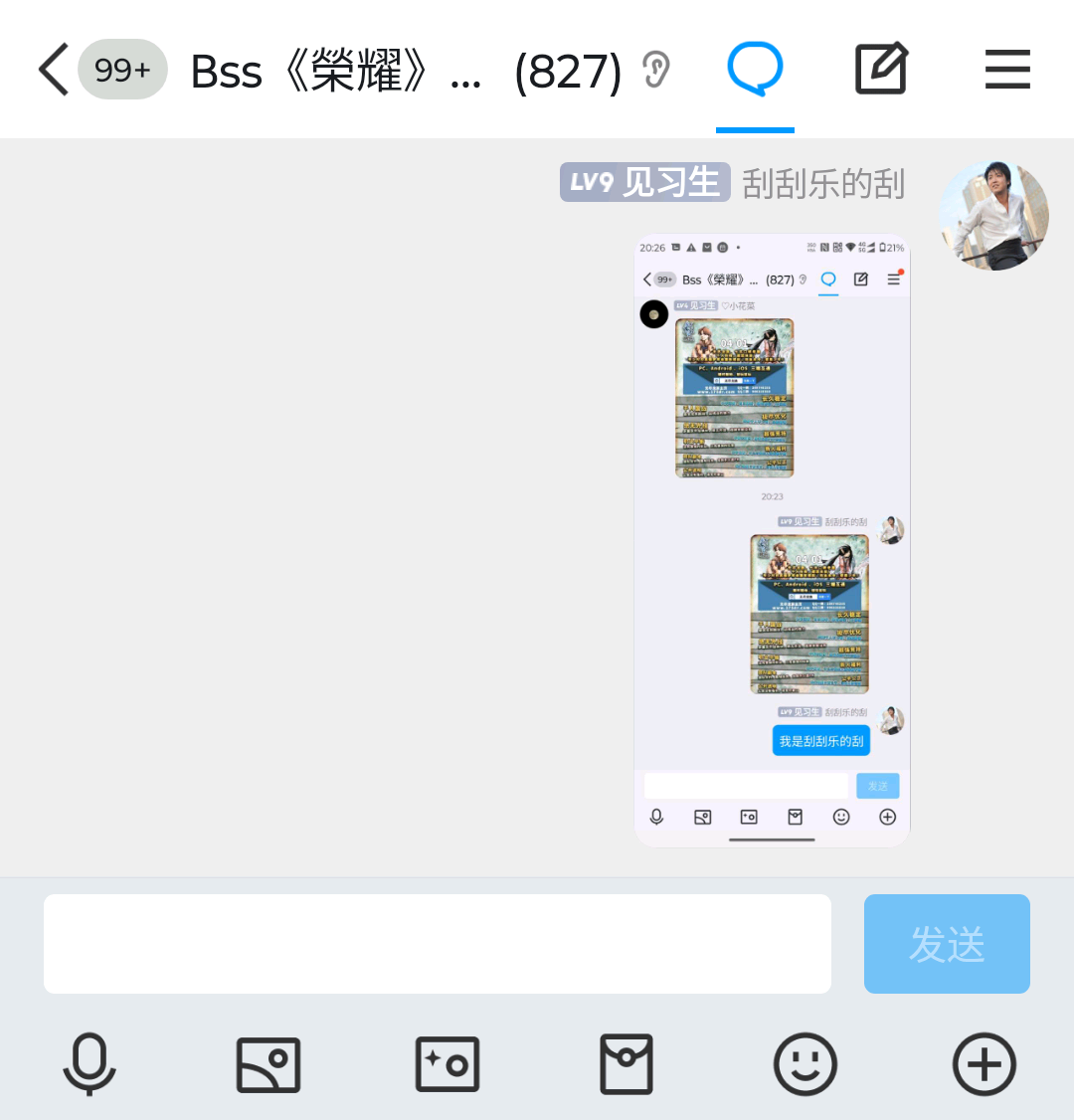
Task: Go back to the previous screen
Action: [x=54, y=70]
